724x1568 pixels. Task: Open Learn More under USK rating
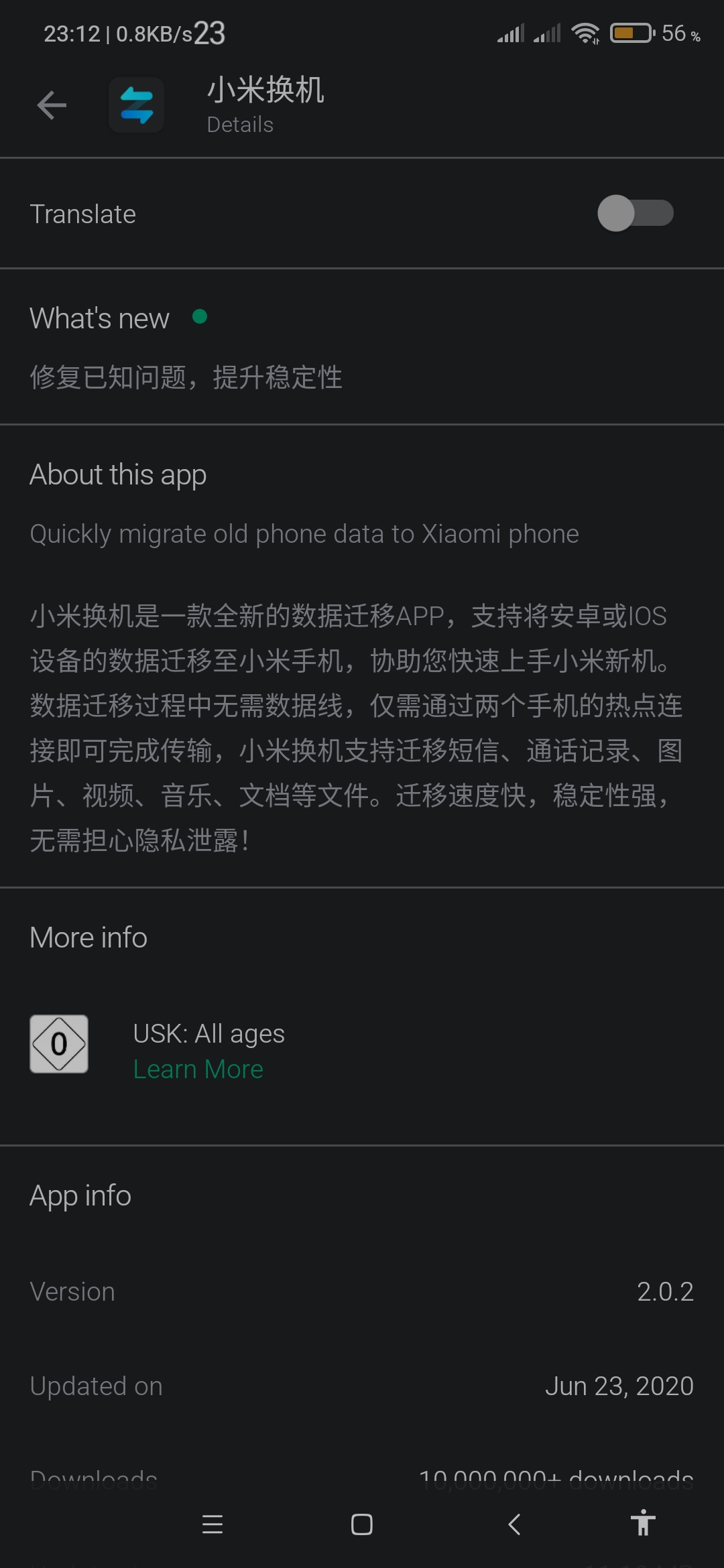(198, 1069)
